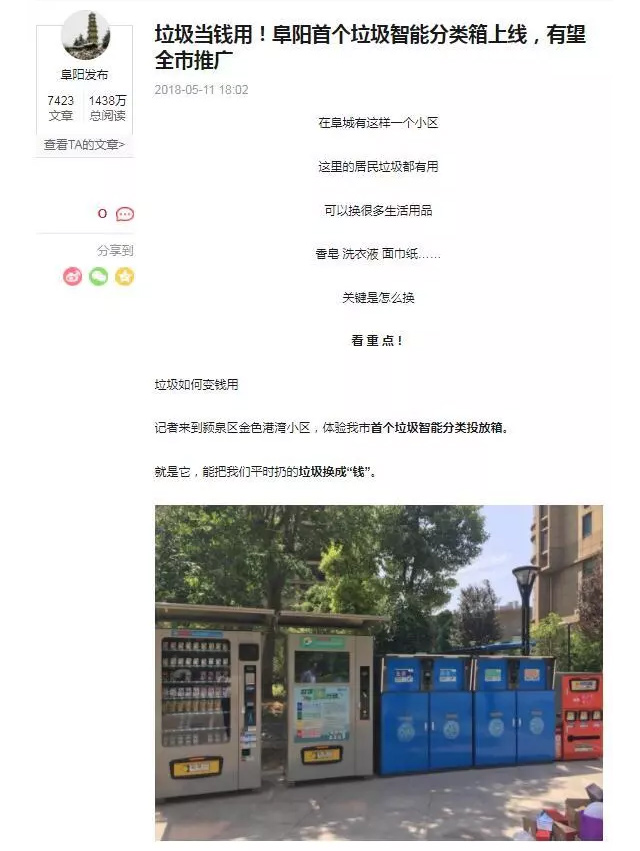The image size is (640, 851).
Task: Share the article to WeChat
Action: click(x=98, y=277)
